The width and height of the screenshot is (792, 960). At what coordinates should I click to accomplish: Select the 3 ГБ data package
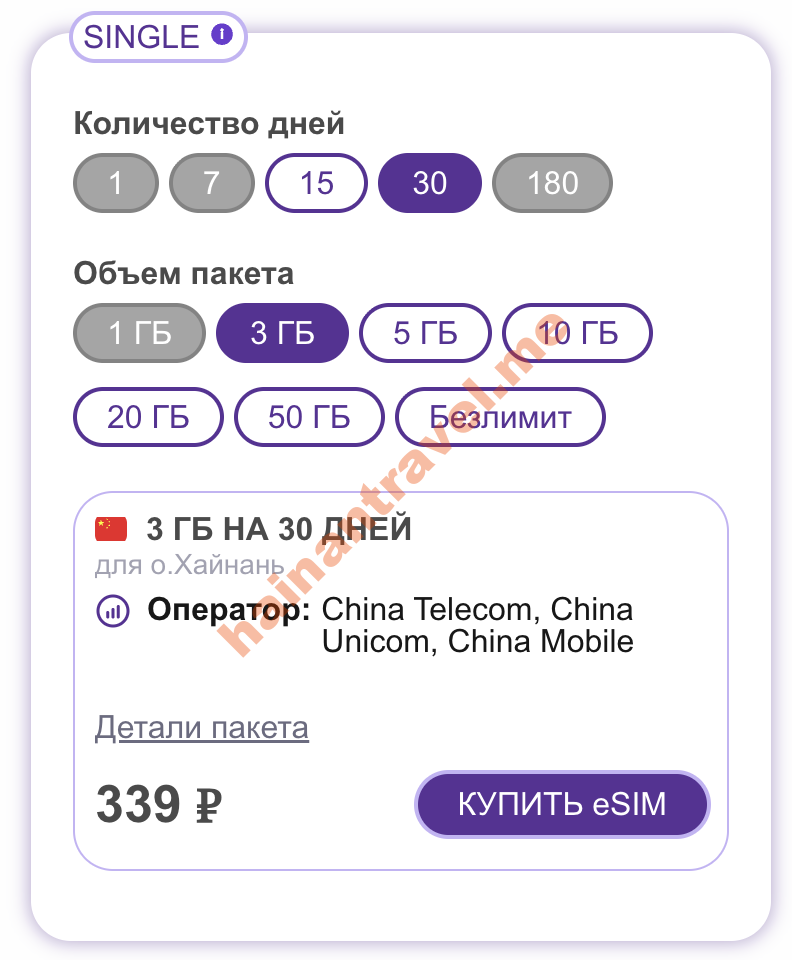pos(282,333)
